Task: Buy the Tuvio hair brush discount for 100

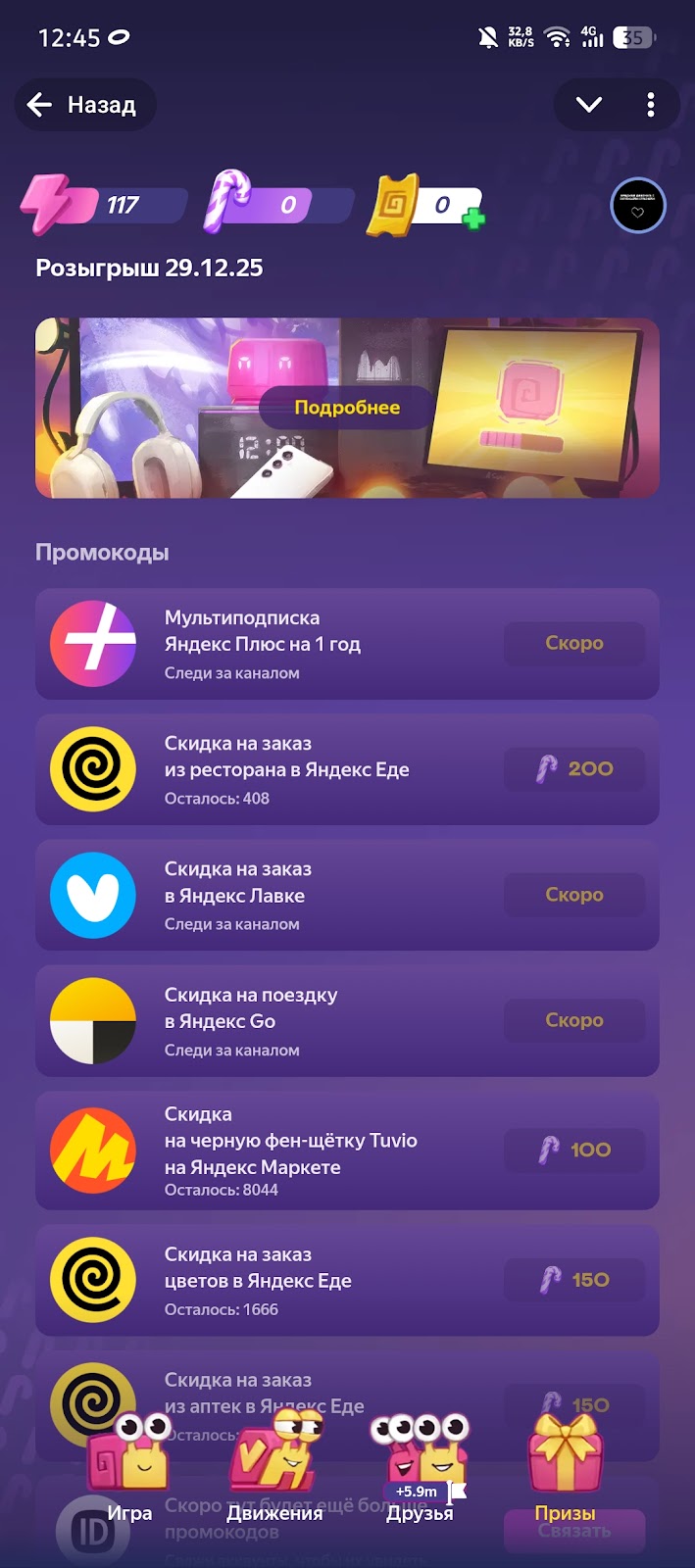Action: pyautogui.click(x=574, y=1150)
